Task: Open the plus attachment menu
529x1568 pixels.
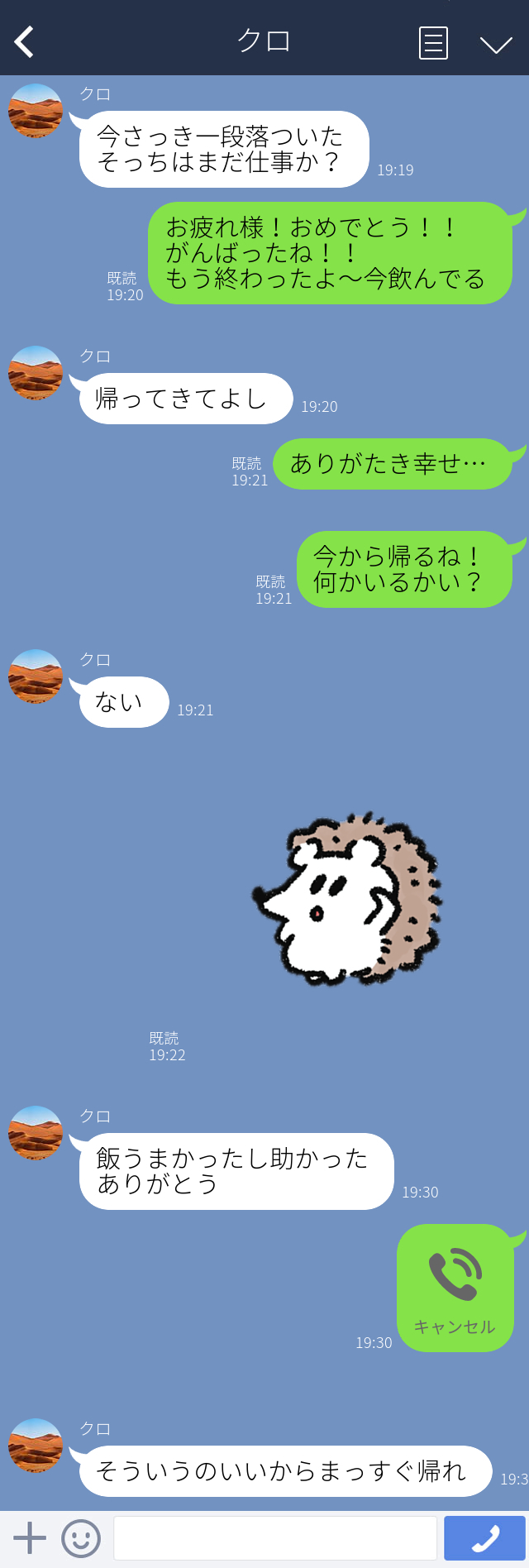Action: [30, 1538]
